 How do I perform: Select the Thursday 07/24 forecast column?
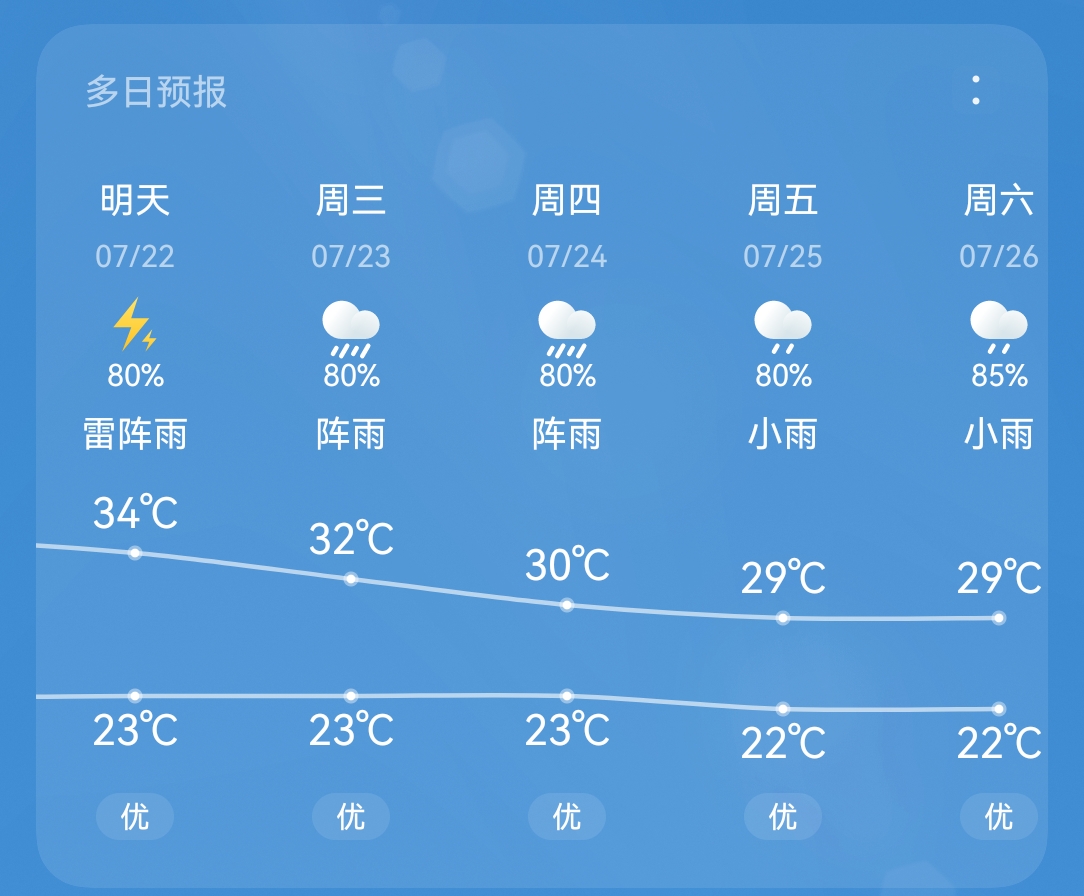[x=567, y=330]
